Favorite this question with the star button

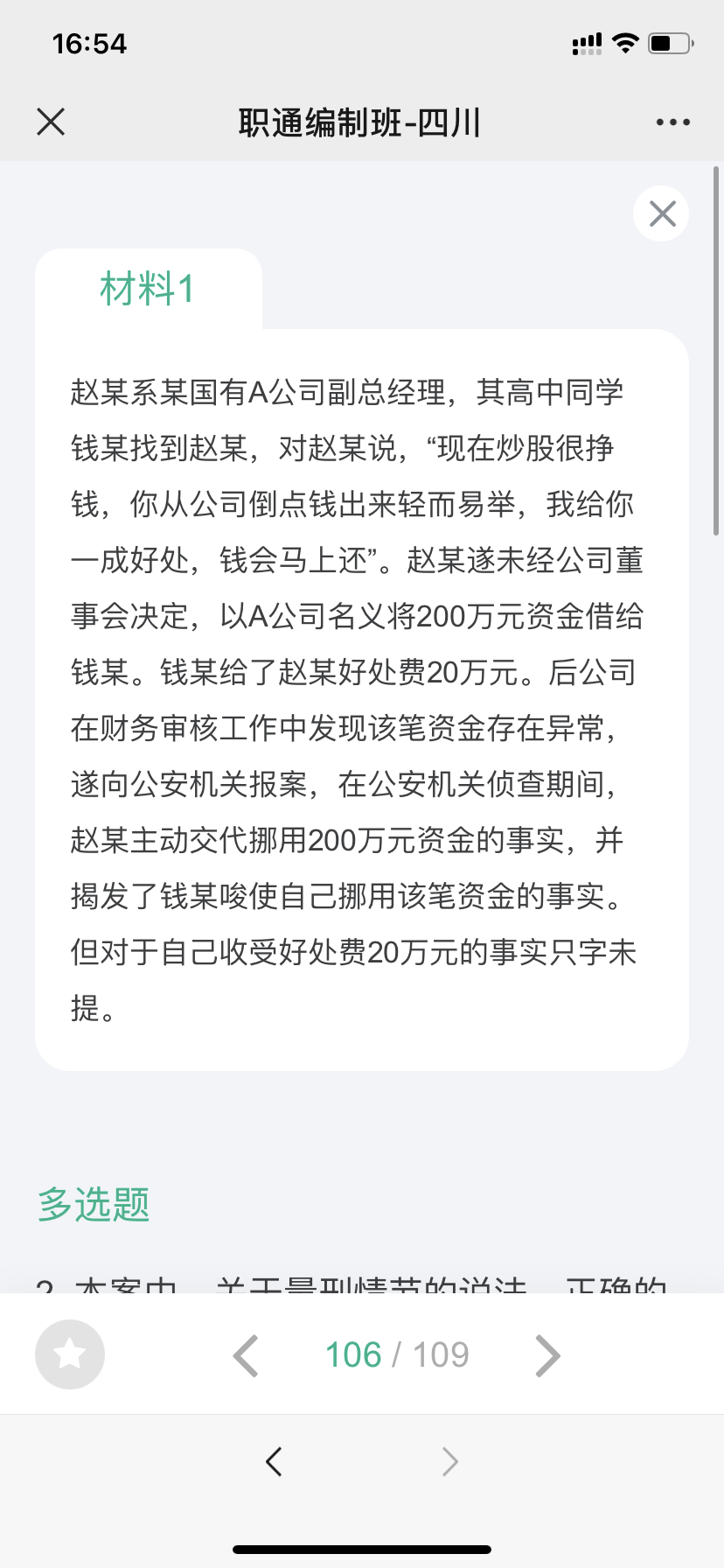point(70,1354)
